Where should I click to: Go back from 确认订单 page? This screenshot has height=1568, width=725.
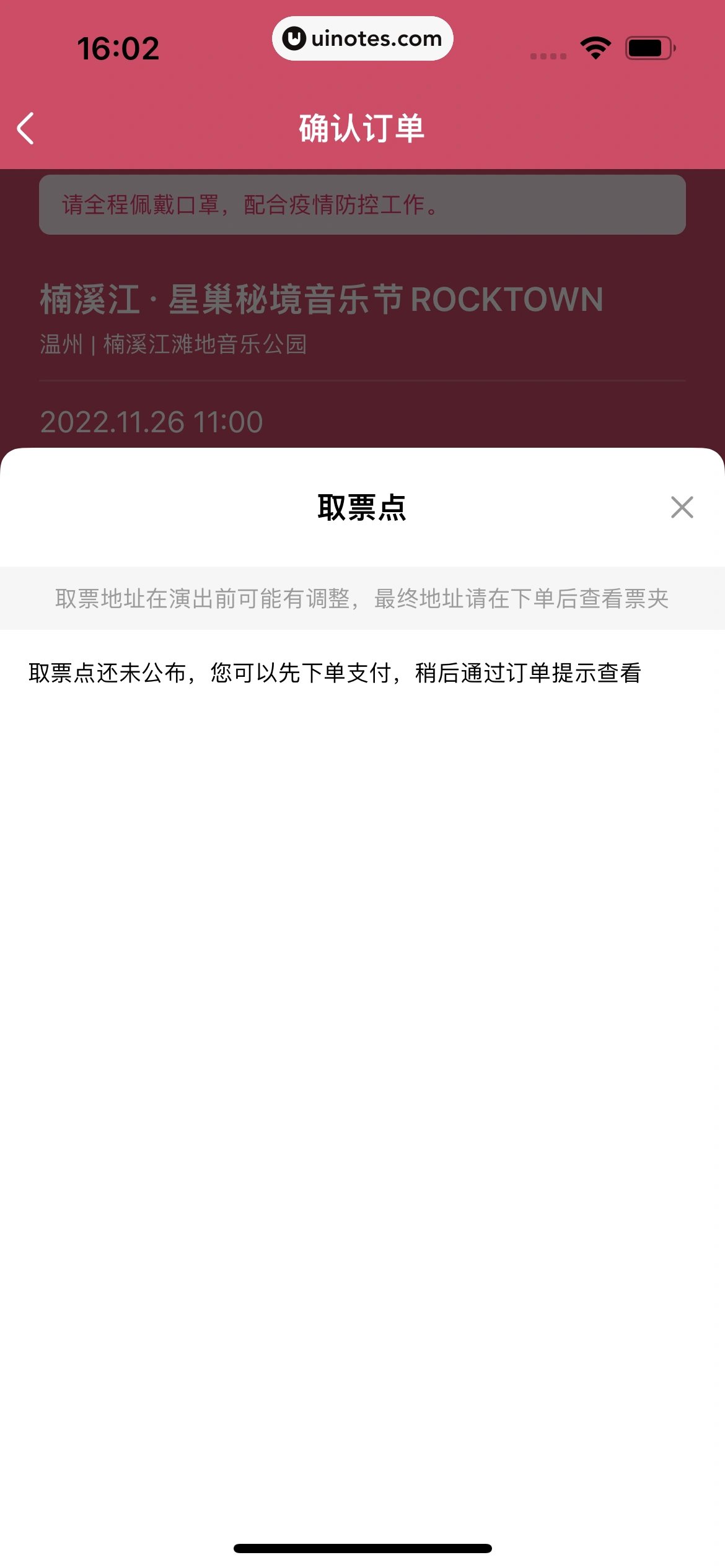coord(26,129)
